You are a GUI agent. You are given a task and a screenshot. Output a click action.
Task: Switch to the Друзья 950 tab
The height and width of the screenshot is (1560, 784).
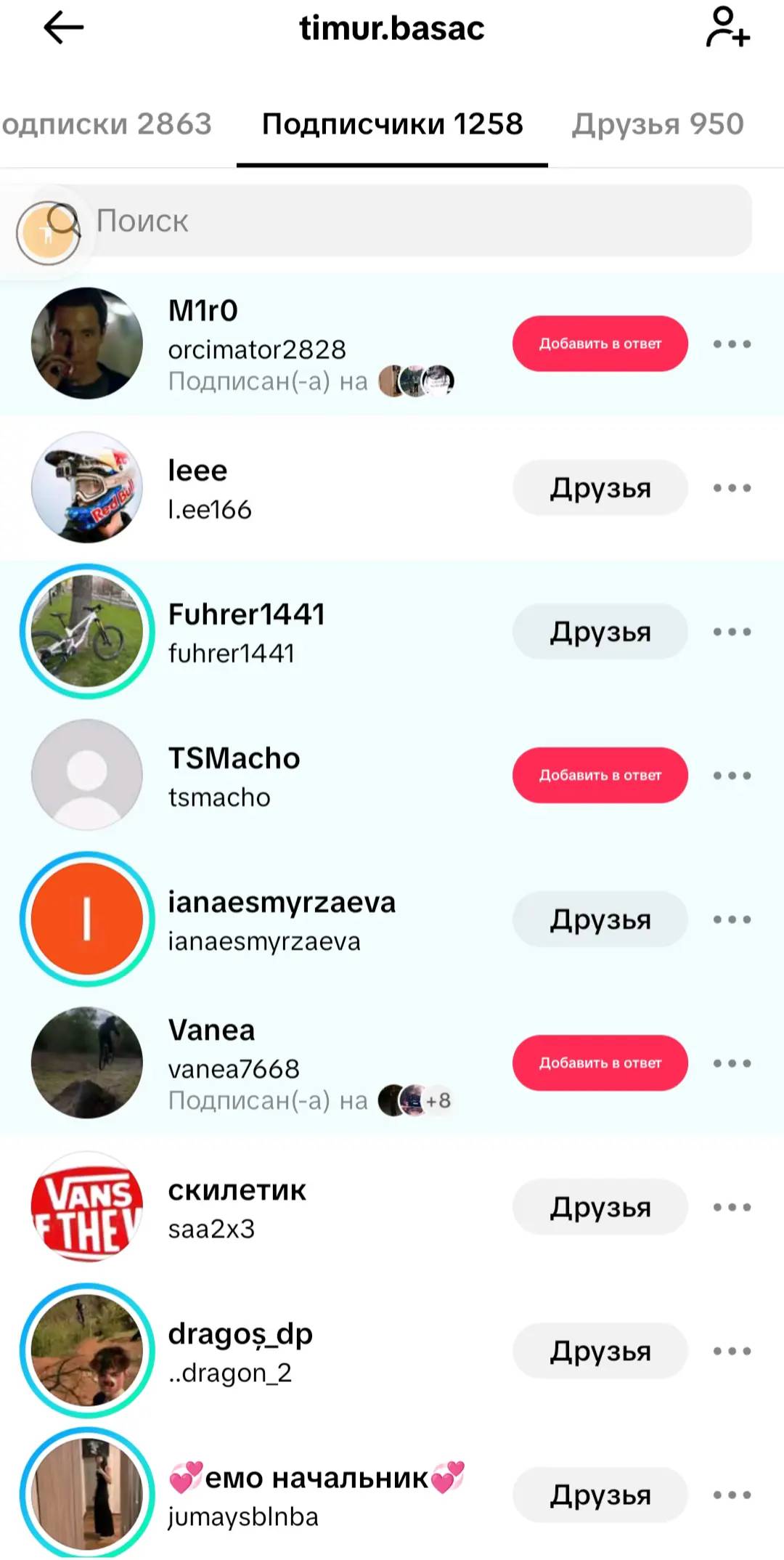[658, 124]
